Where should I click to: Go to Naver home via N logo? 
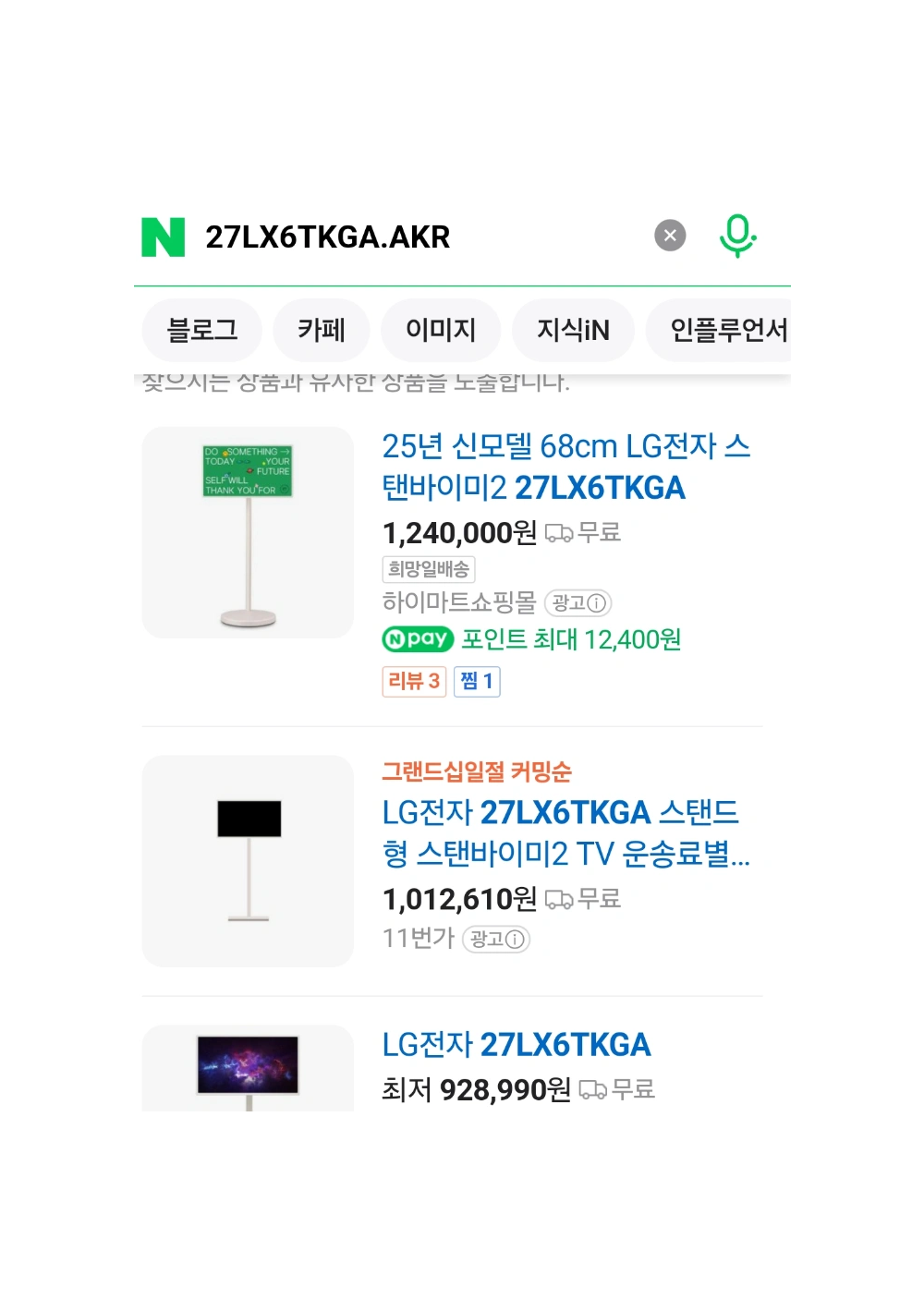(164, 237)
